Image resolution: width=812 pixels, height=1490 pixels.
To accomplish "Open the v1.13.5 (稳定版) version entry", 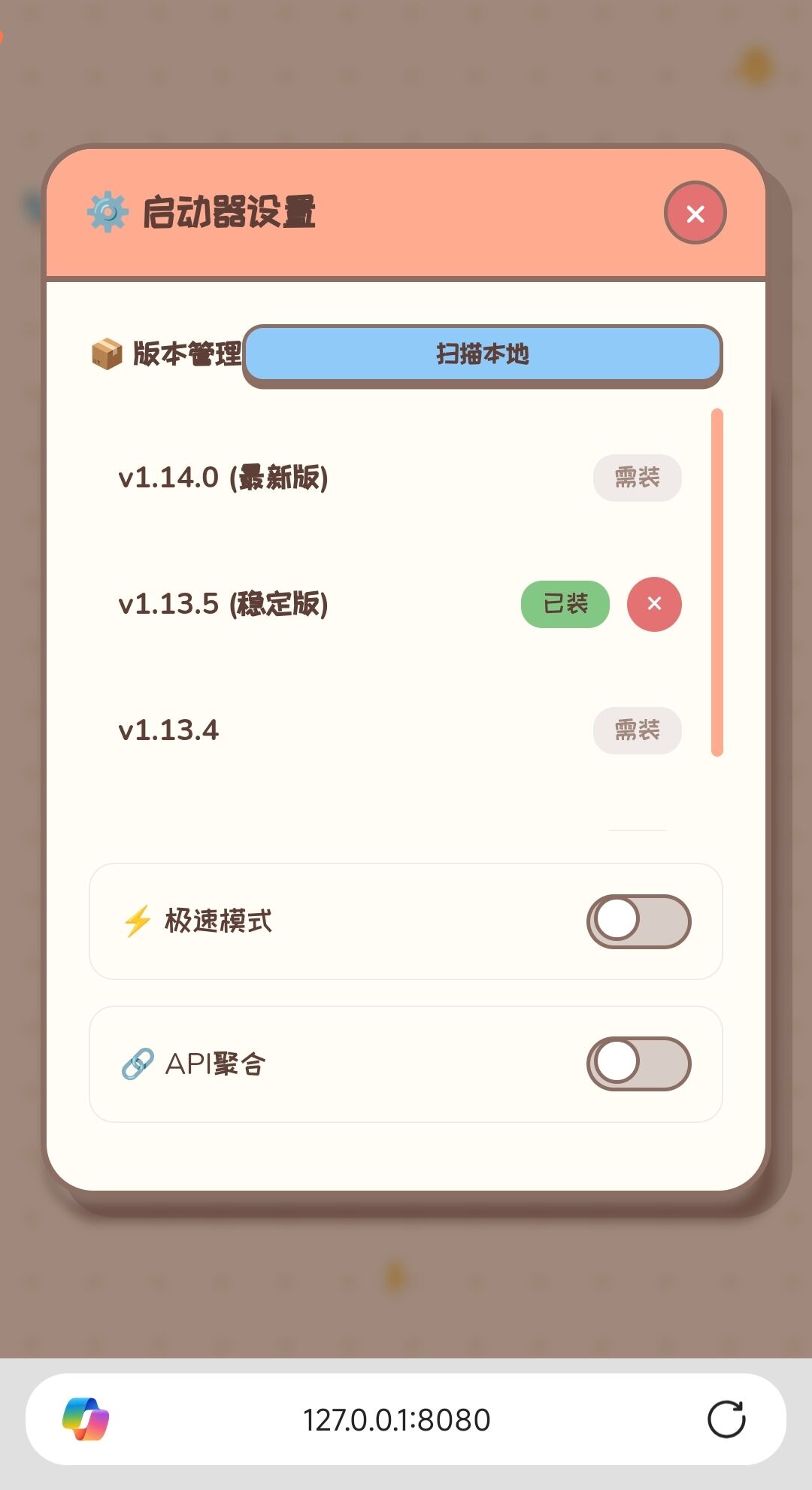I will [225, 604].
